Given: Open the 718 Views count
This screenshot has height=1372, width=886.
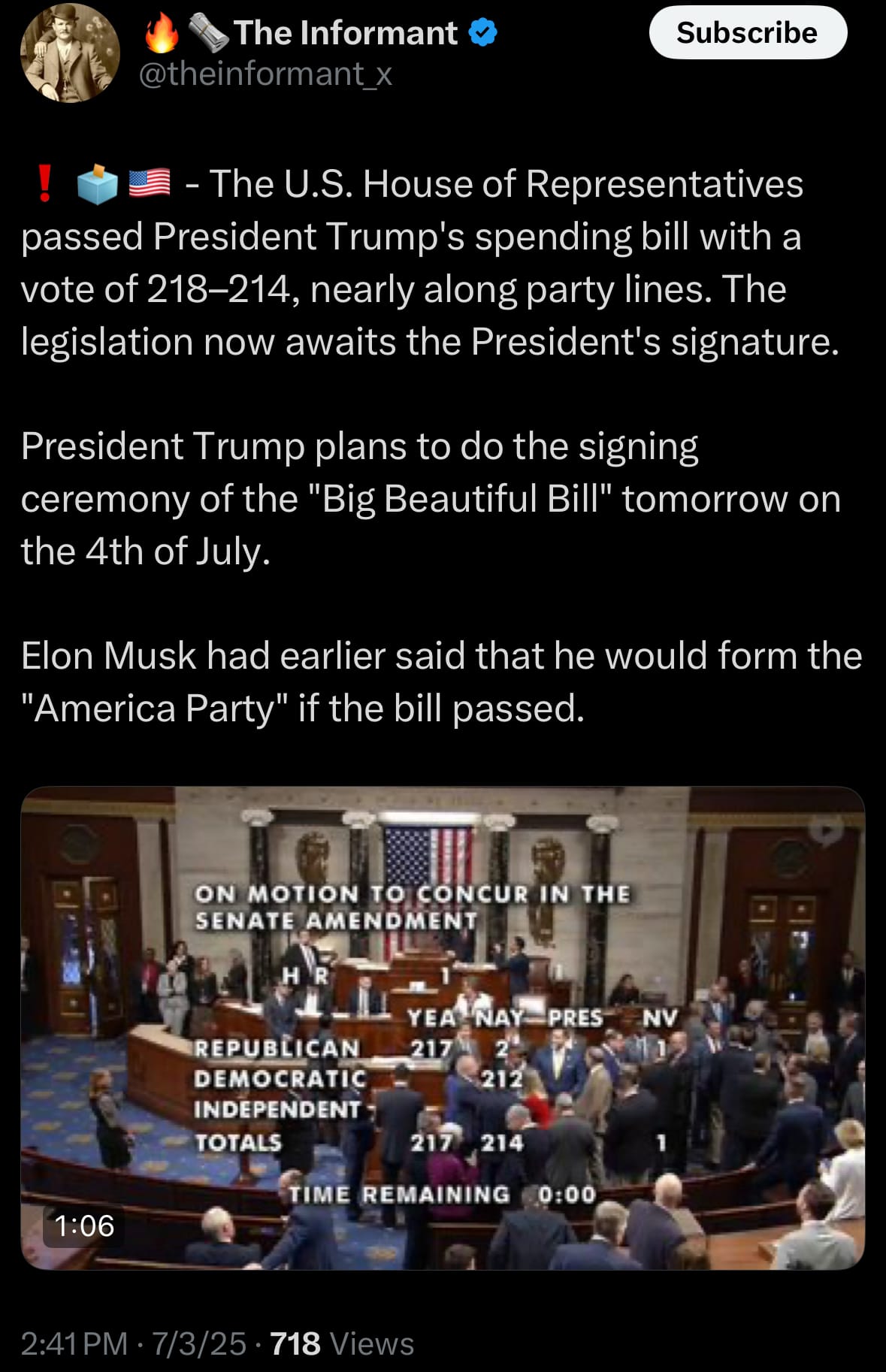Looking at the screenshot, I should (x=342, y=1344).
